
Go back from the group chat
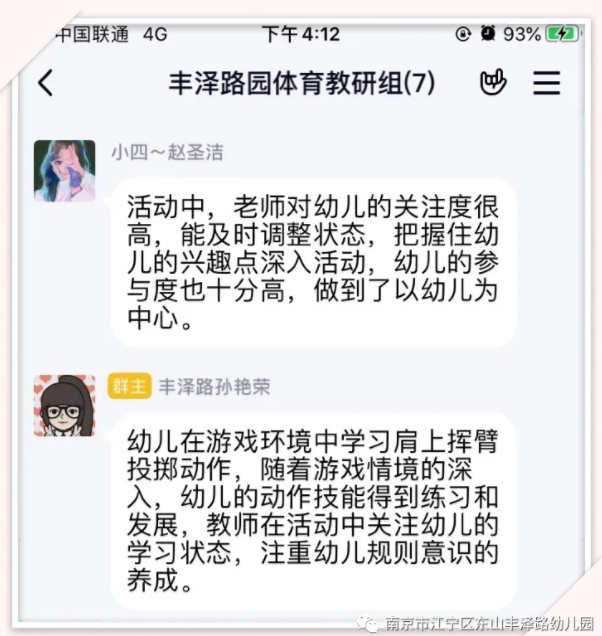click(x=46, y=83)
